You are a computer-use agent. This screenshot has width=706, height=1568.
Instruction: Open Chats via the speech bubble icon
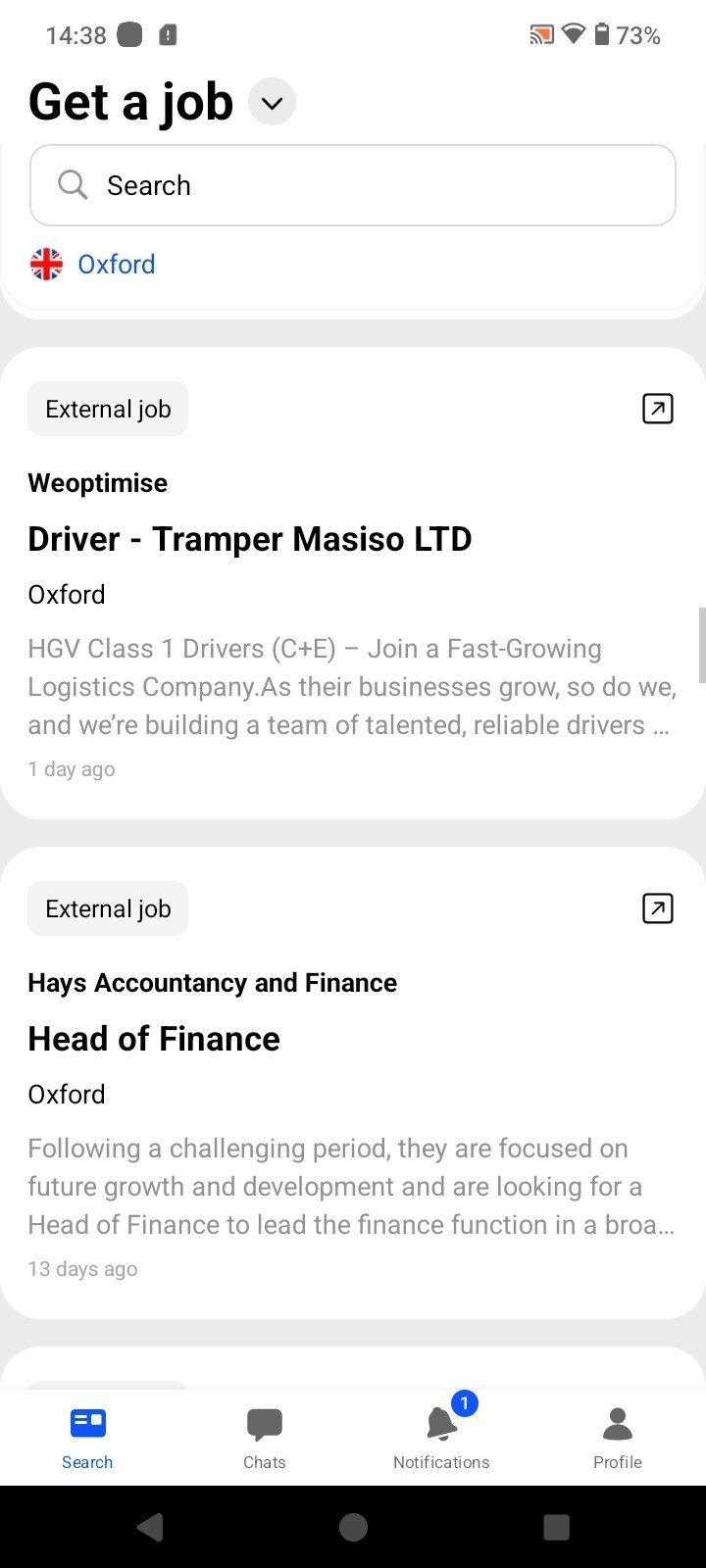click(x=264, y=1424)
